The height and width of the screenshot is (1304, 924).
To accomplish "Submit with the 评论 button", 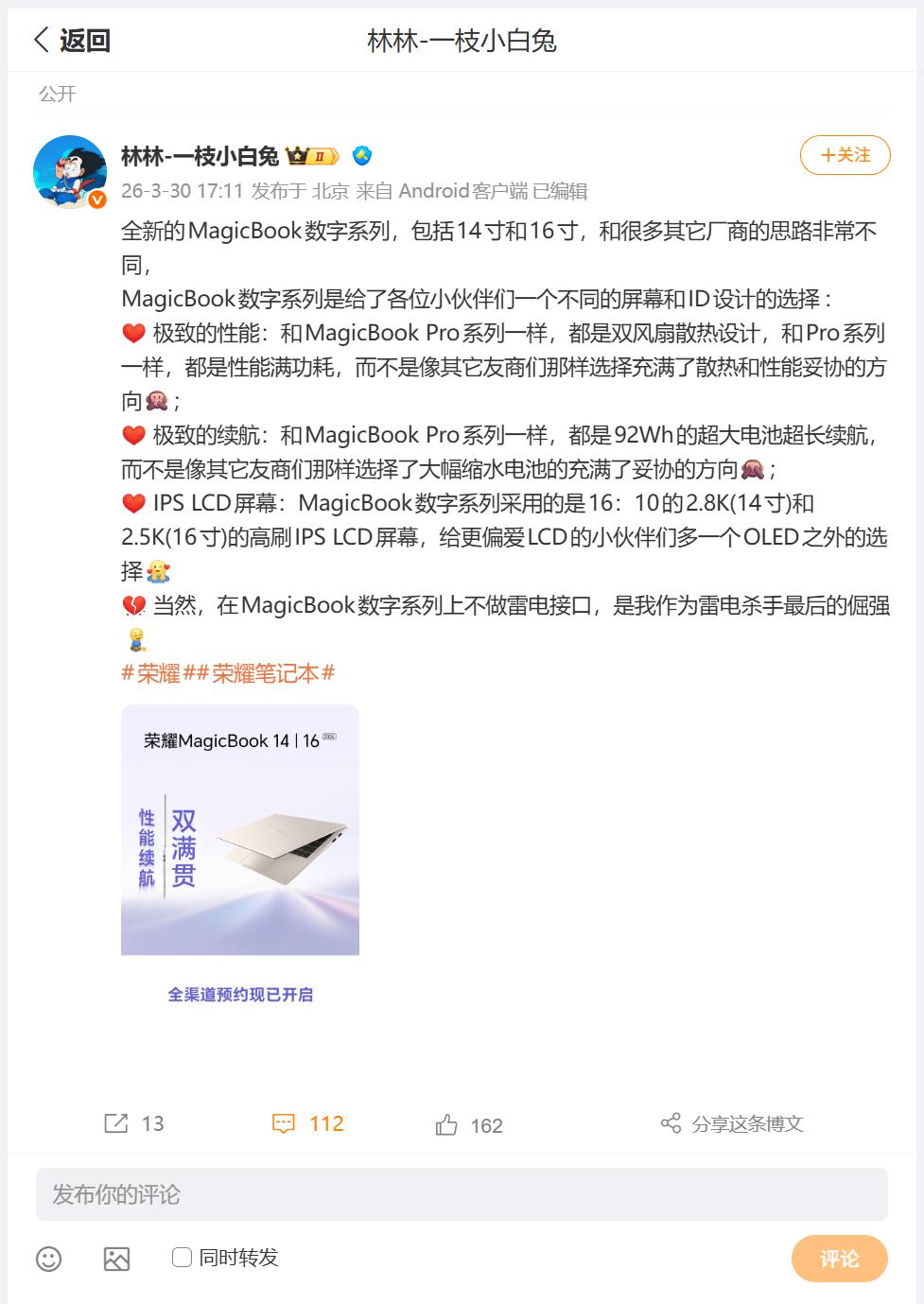I will [839, 1259].
